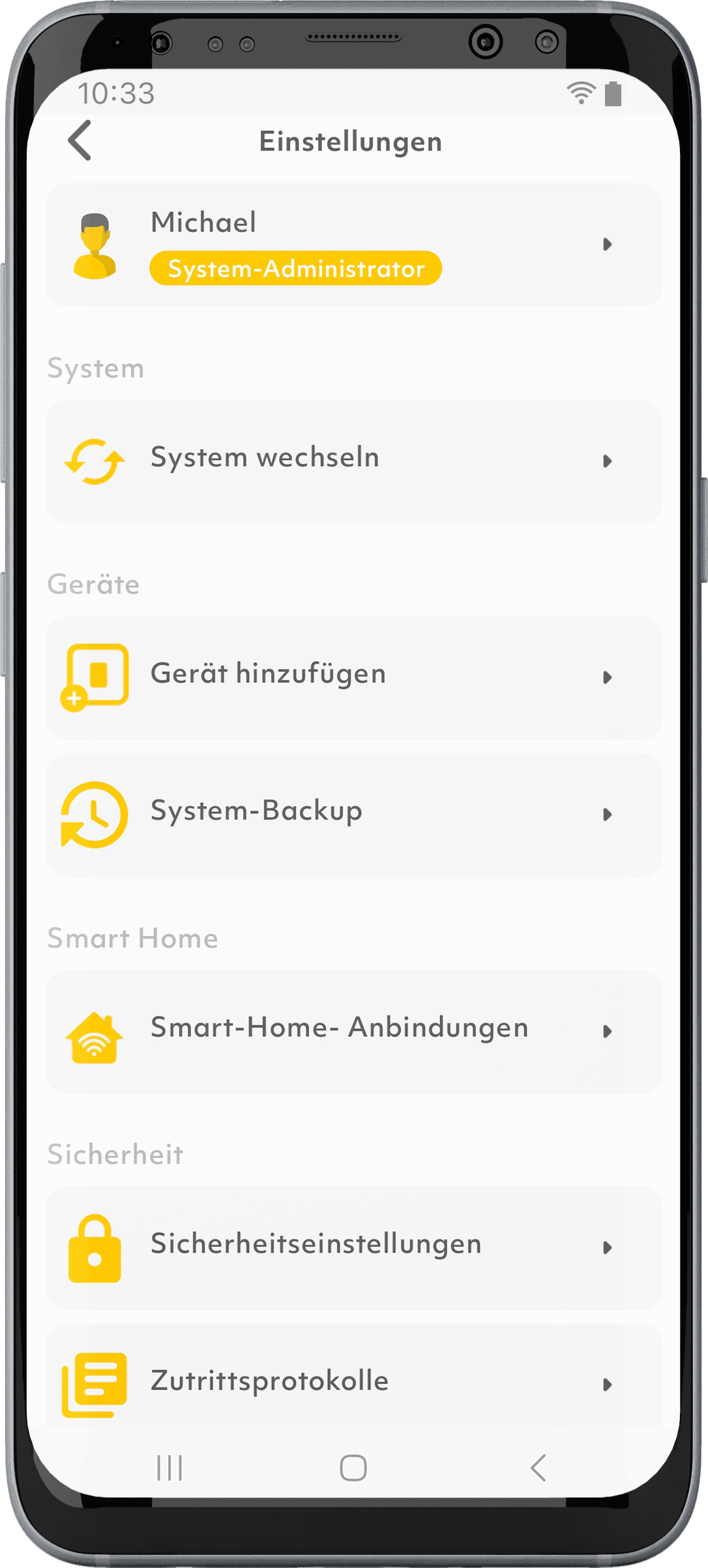Screen dimensions: 708x1568
Task: Open Sicherheitseinstellungen
Action: pos(353,1247)
